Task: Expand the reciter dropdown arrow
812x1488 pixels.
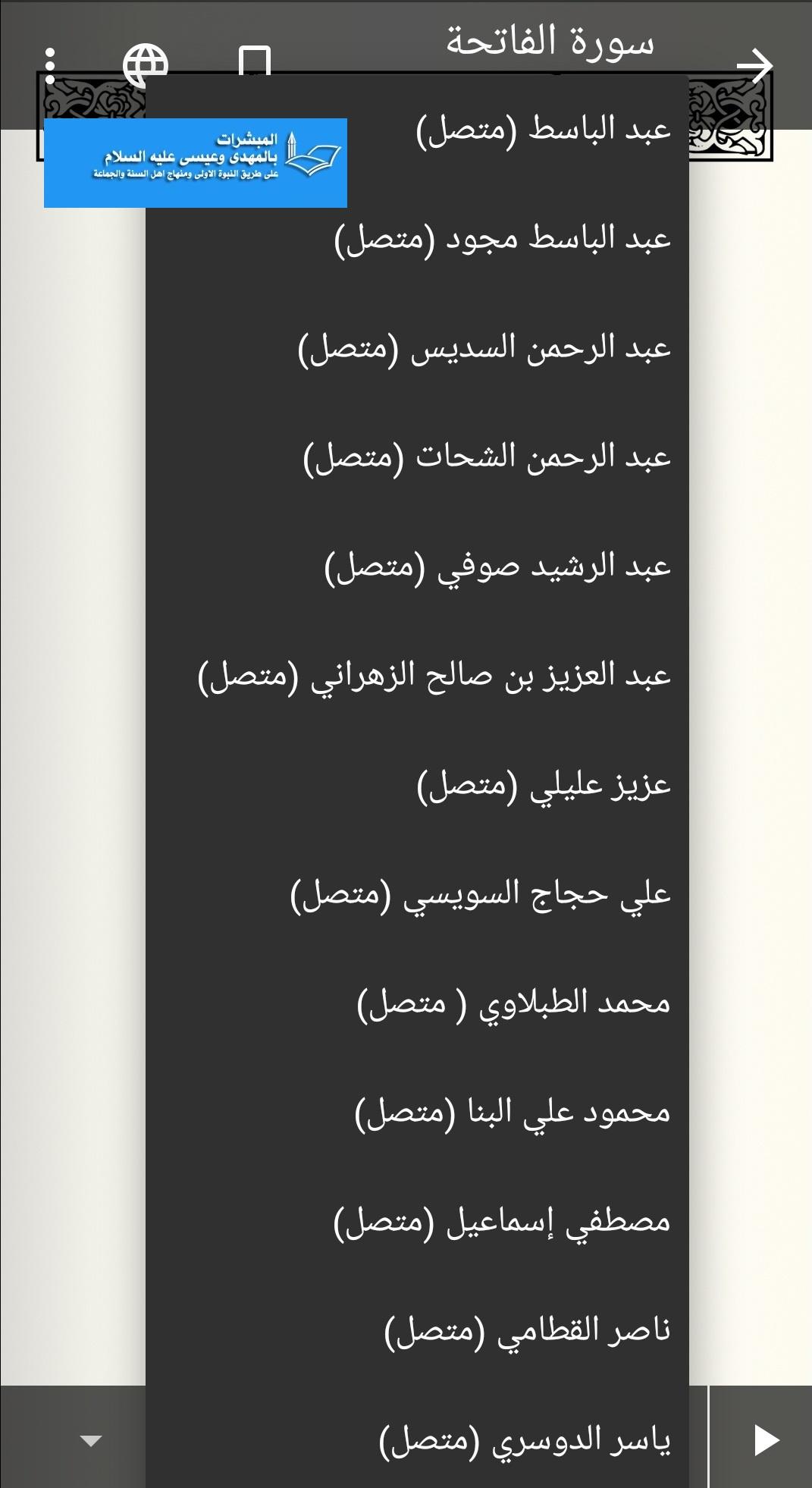Action: [91, 1440]
